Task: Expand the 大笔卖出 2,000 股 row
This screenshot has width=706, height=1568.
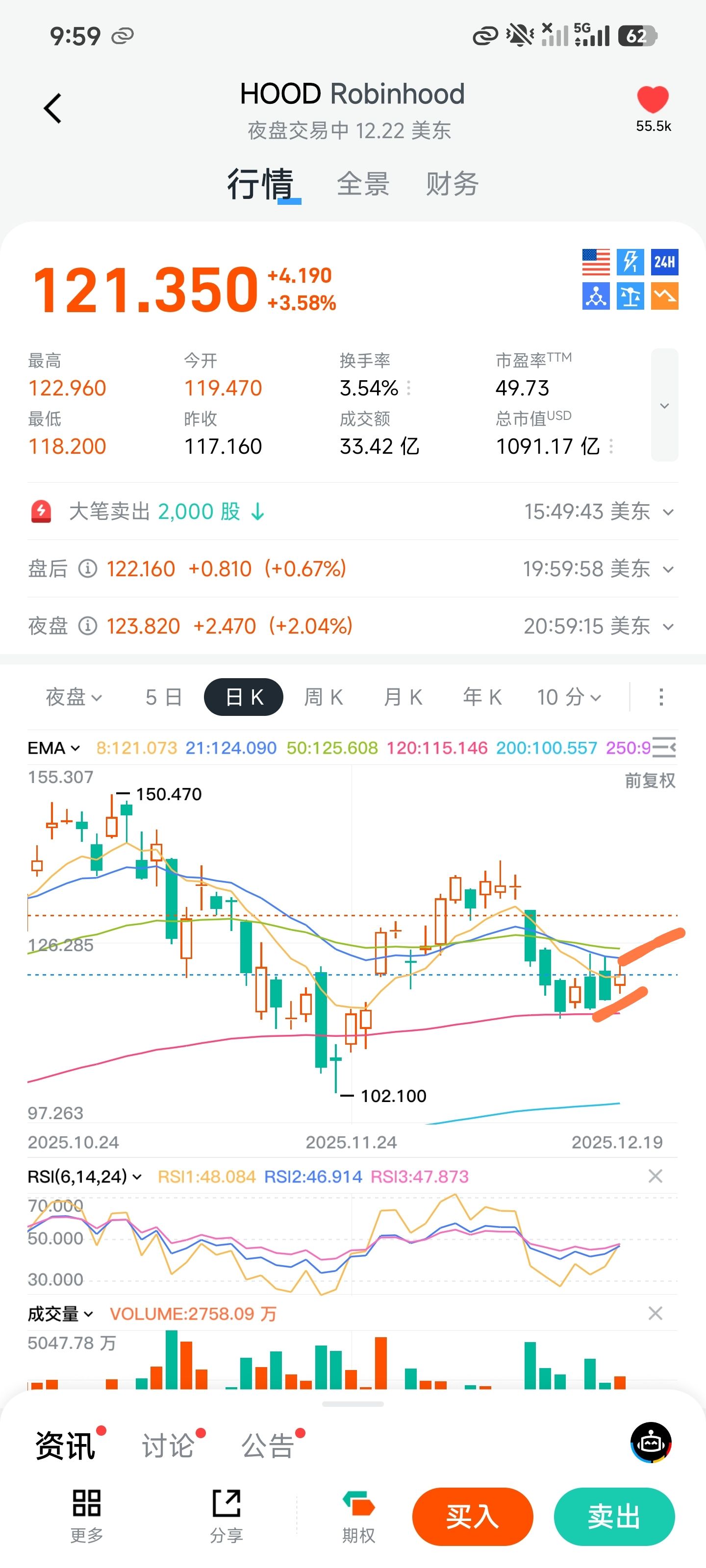Action: [668, 512]
